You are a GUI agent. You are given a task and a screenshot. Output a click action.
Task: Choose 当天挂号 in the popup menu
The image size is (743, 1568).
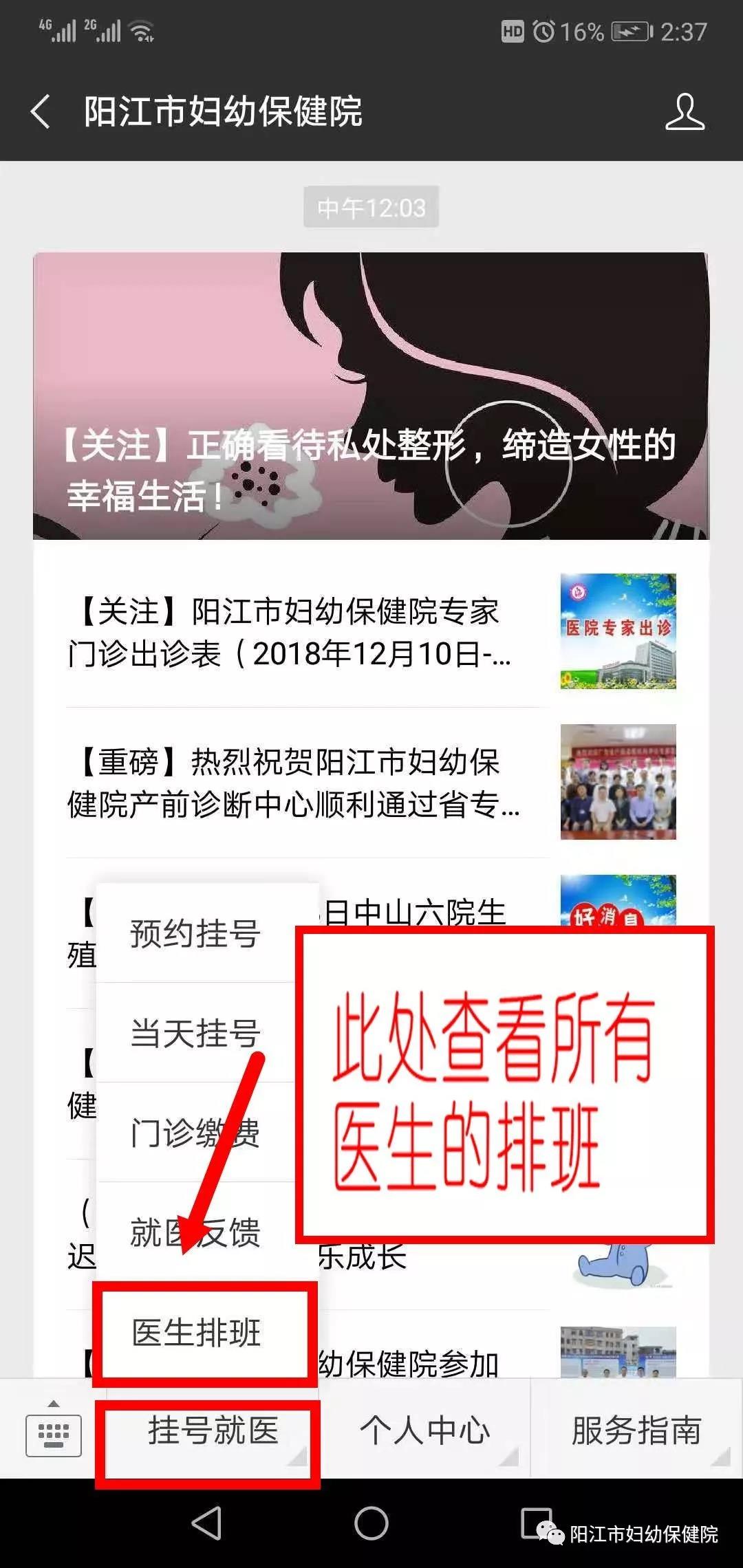click(x=195, y=1033)
